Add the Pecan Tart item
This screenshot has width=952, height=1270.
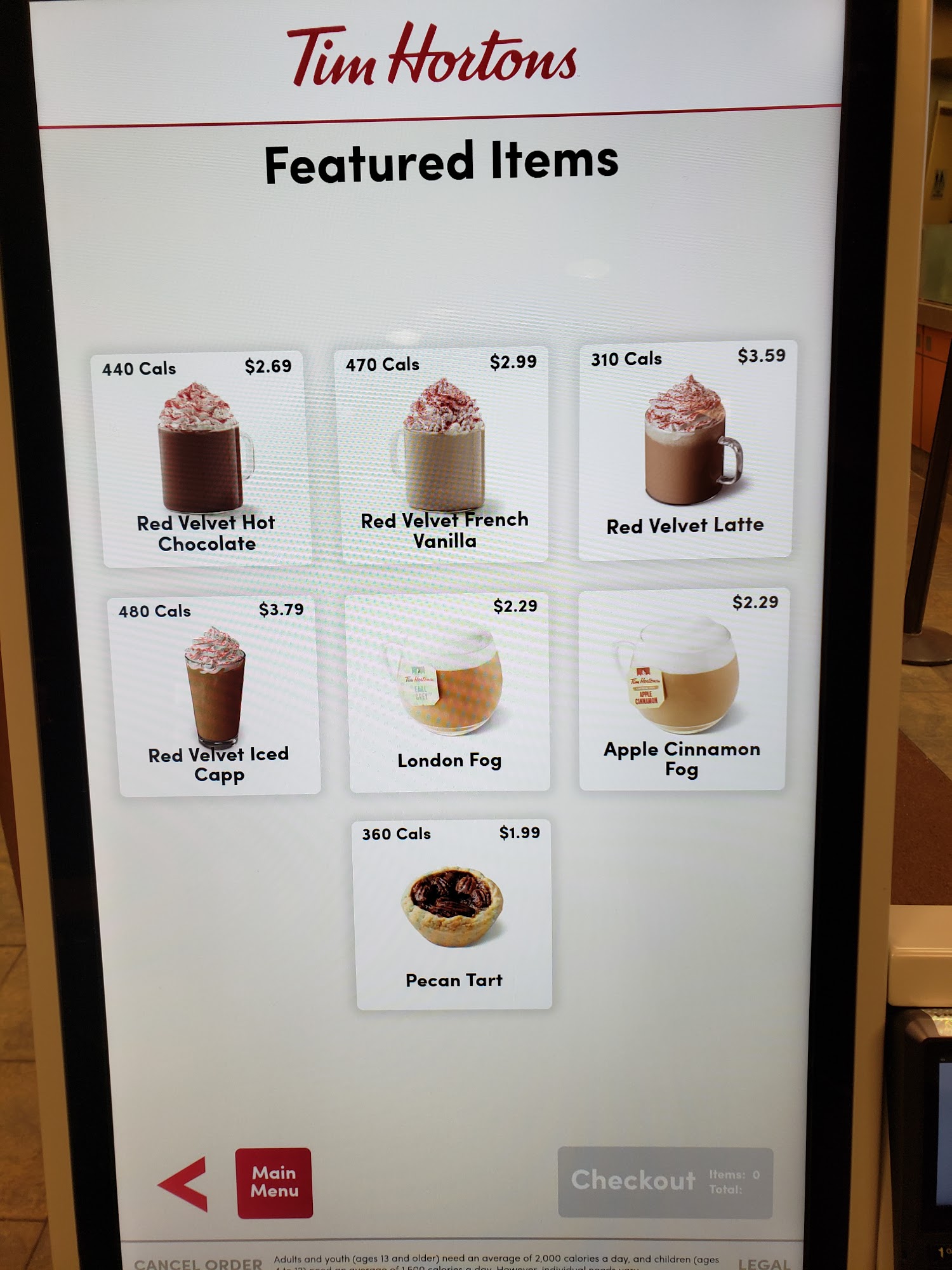coord(453,914)
